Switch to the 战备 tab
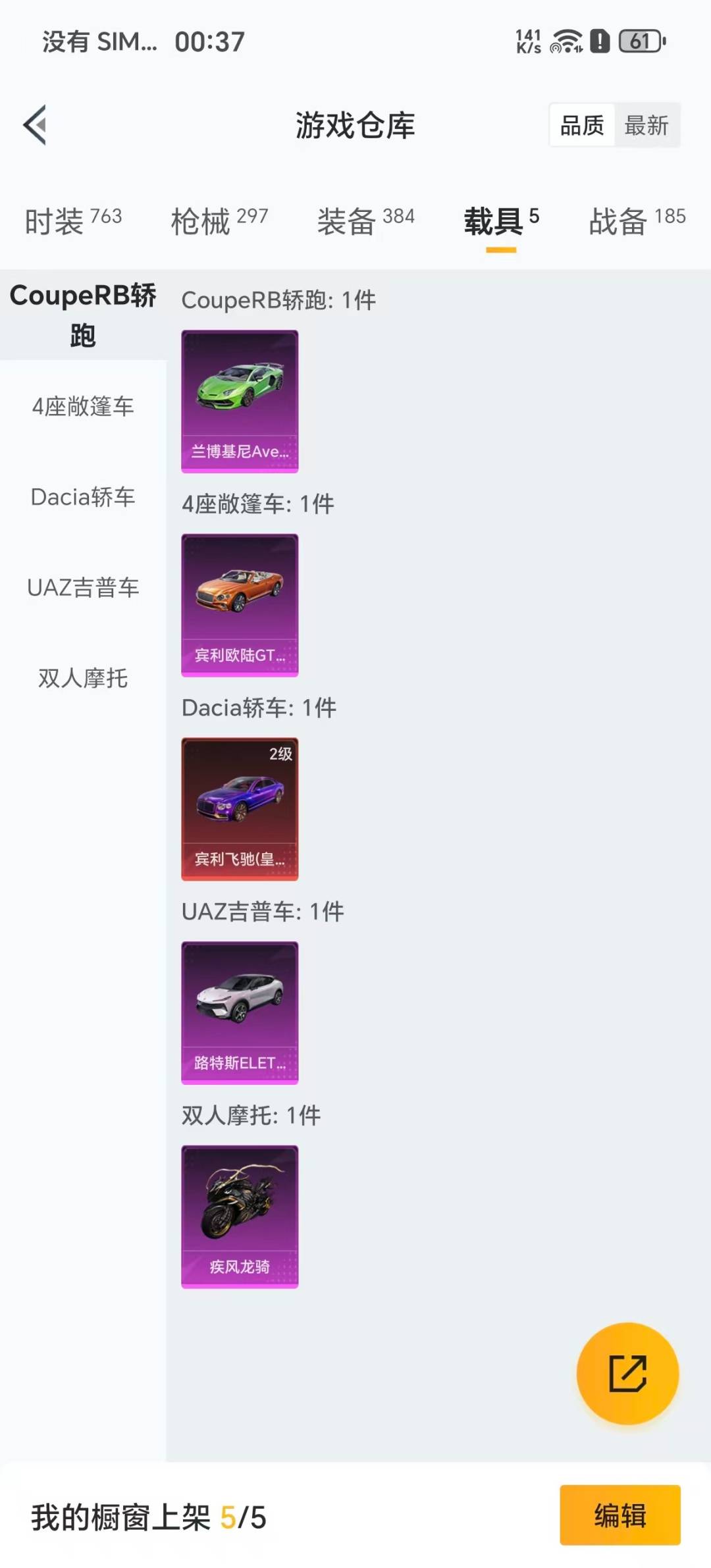Image resolution: width=711 pixels, height=1568 pixels. pyautogui.click(x=637, y=221)
